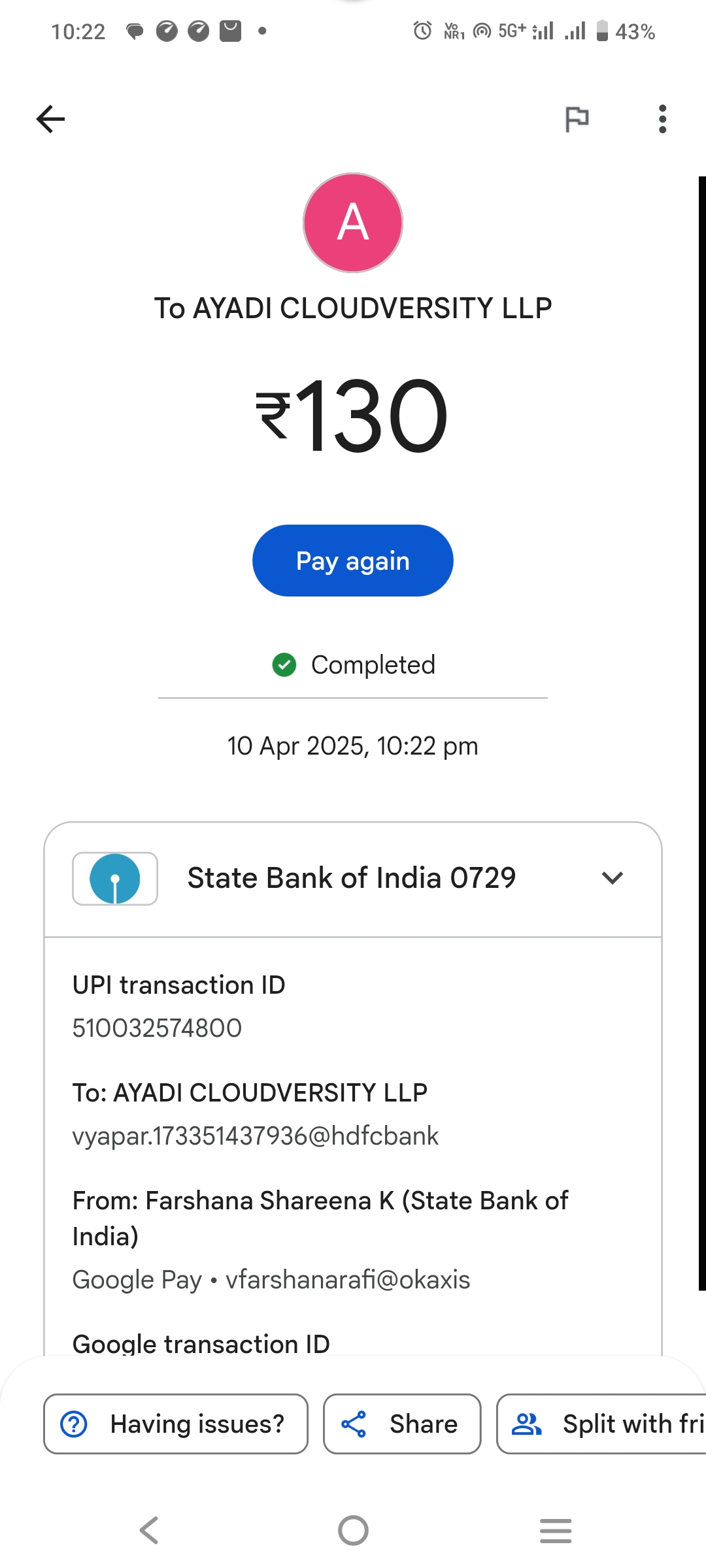Share this payment receipt

click(x=402, y=1424)
